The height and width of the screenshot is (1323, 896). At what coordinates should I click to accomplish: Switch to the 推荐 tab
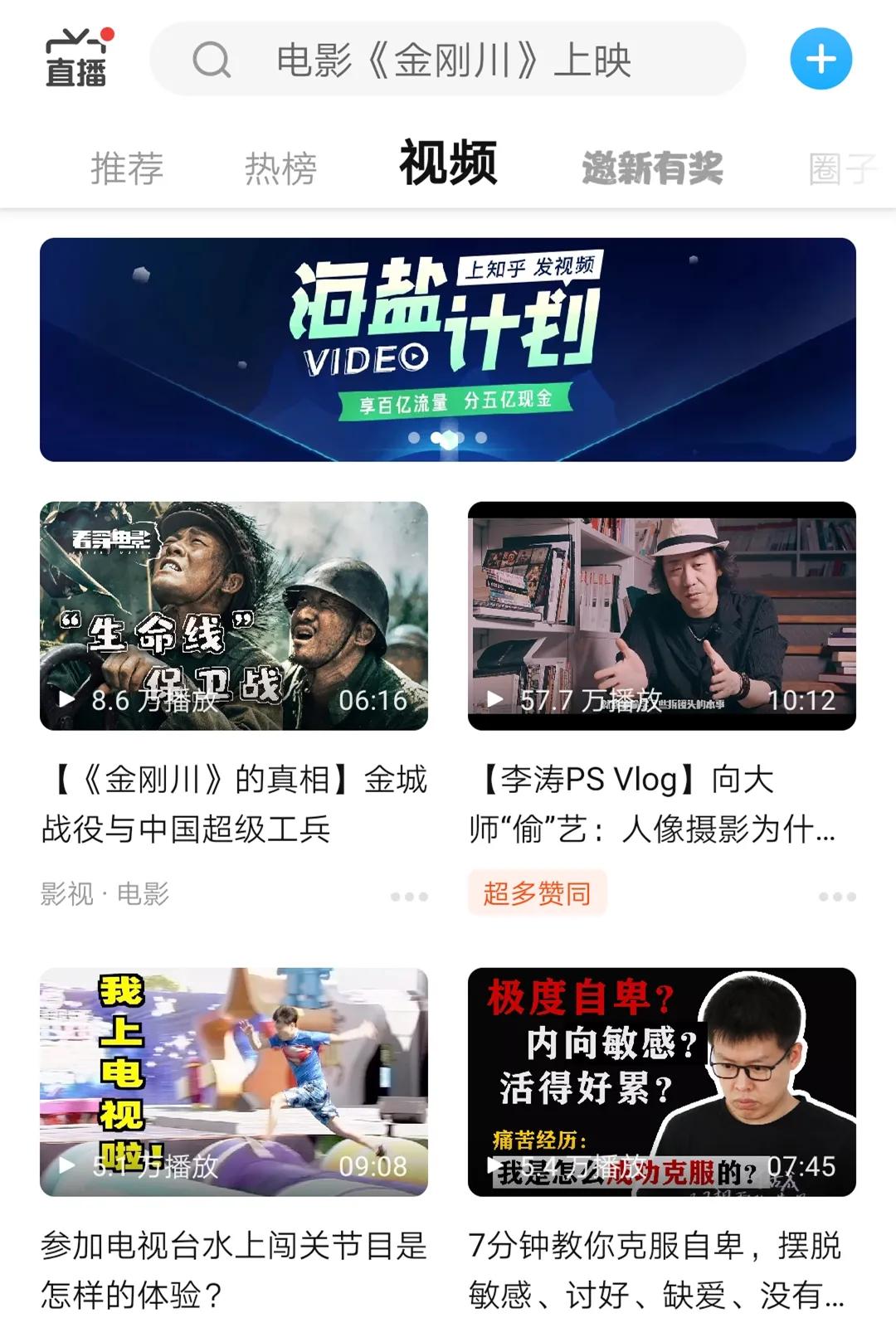click(x=127, y=168)
